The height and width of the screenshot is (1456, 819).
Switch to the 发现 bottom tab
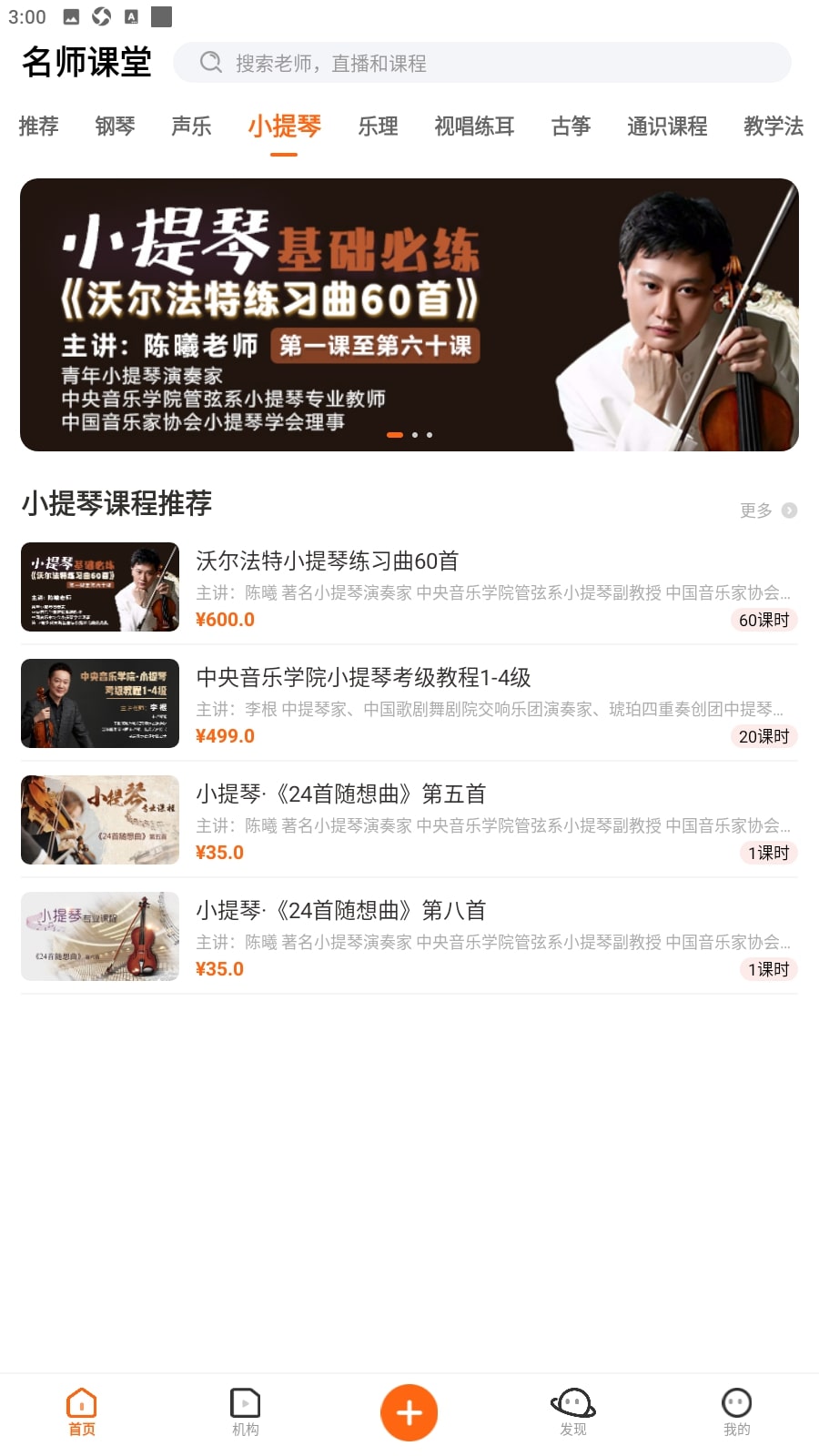pos(573,1412)
